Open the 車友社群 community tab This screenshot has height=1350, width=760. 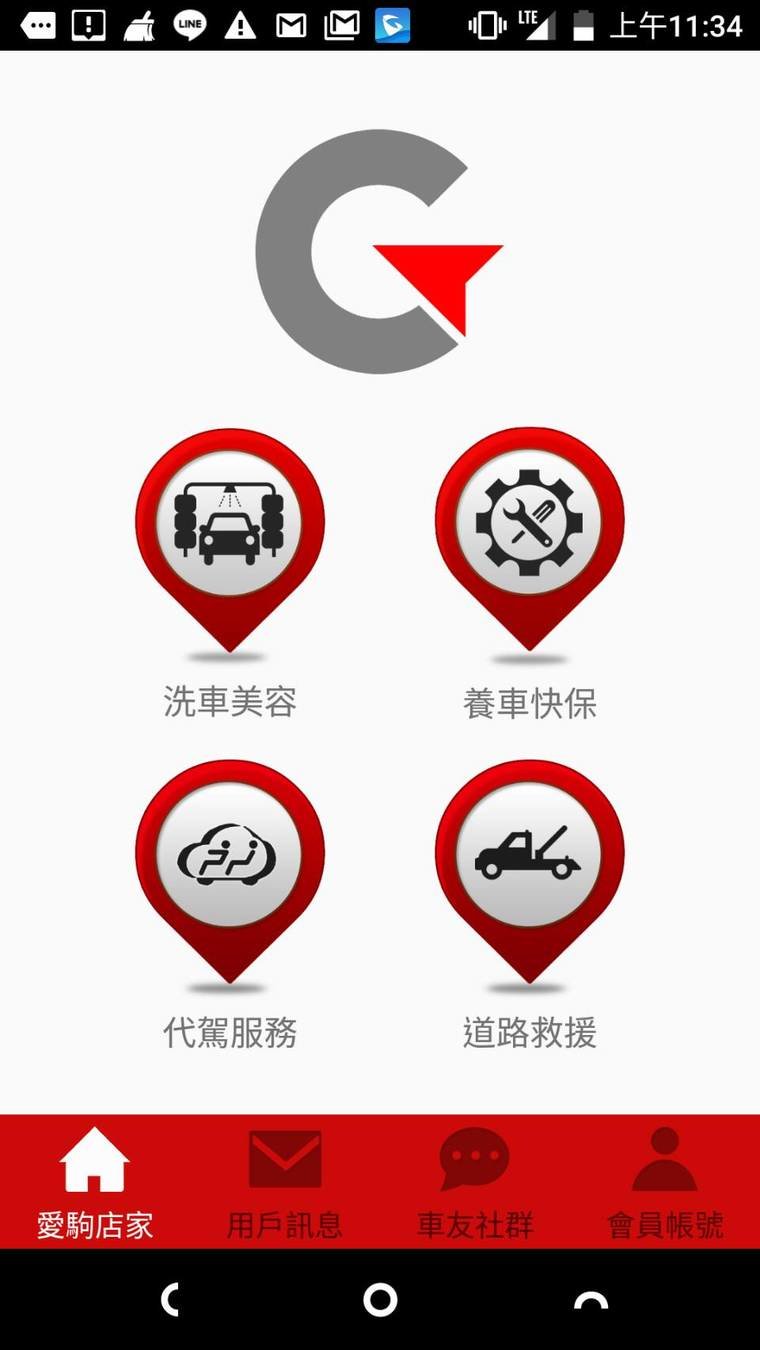click(x=475, y=1182)
